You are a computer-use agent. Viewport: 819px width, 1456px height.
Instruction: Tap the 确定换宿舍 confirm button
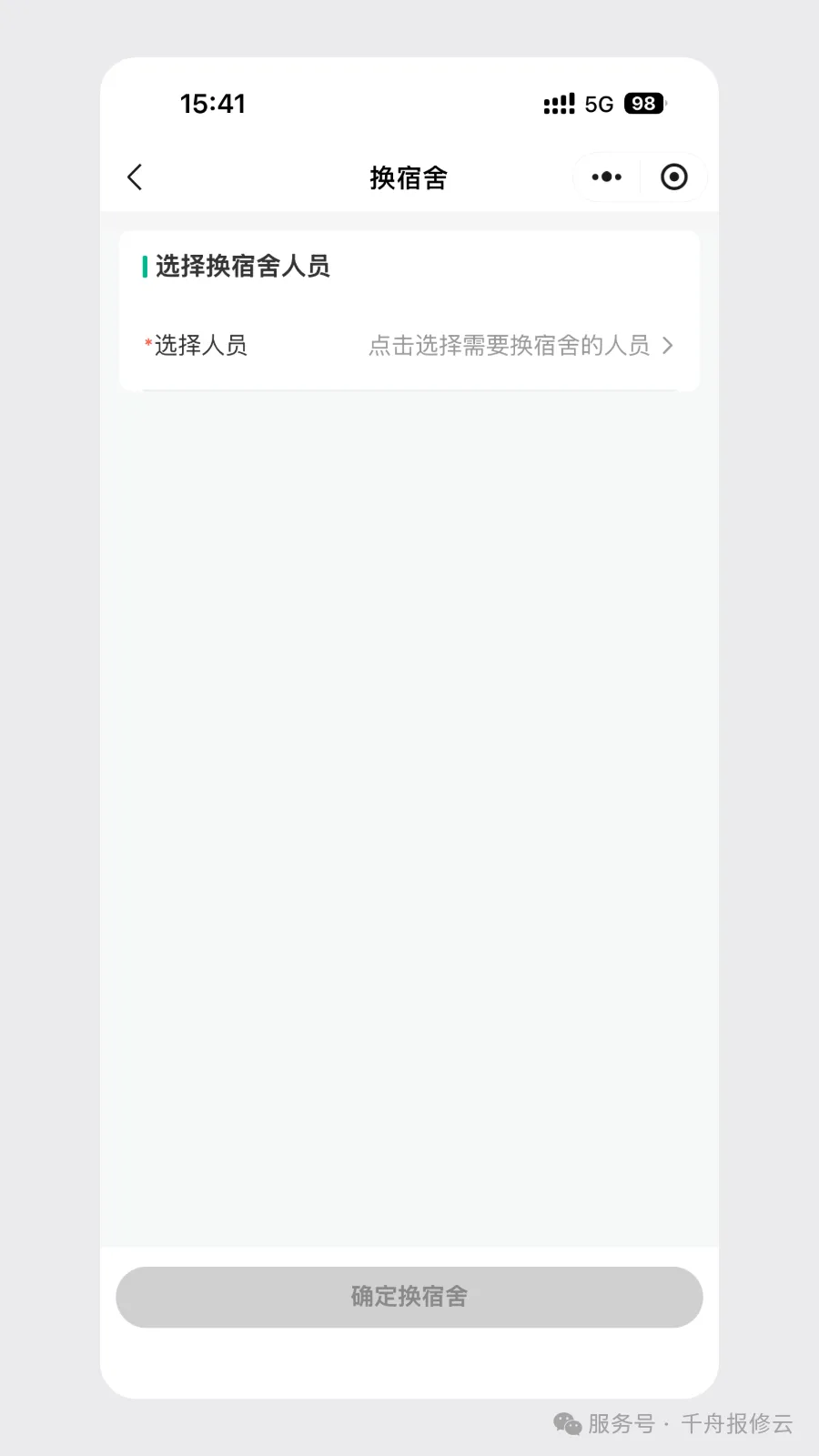(x=409, y=1298)
